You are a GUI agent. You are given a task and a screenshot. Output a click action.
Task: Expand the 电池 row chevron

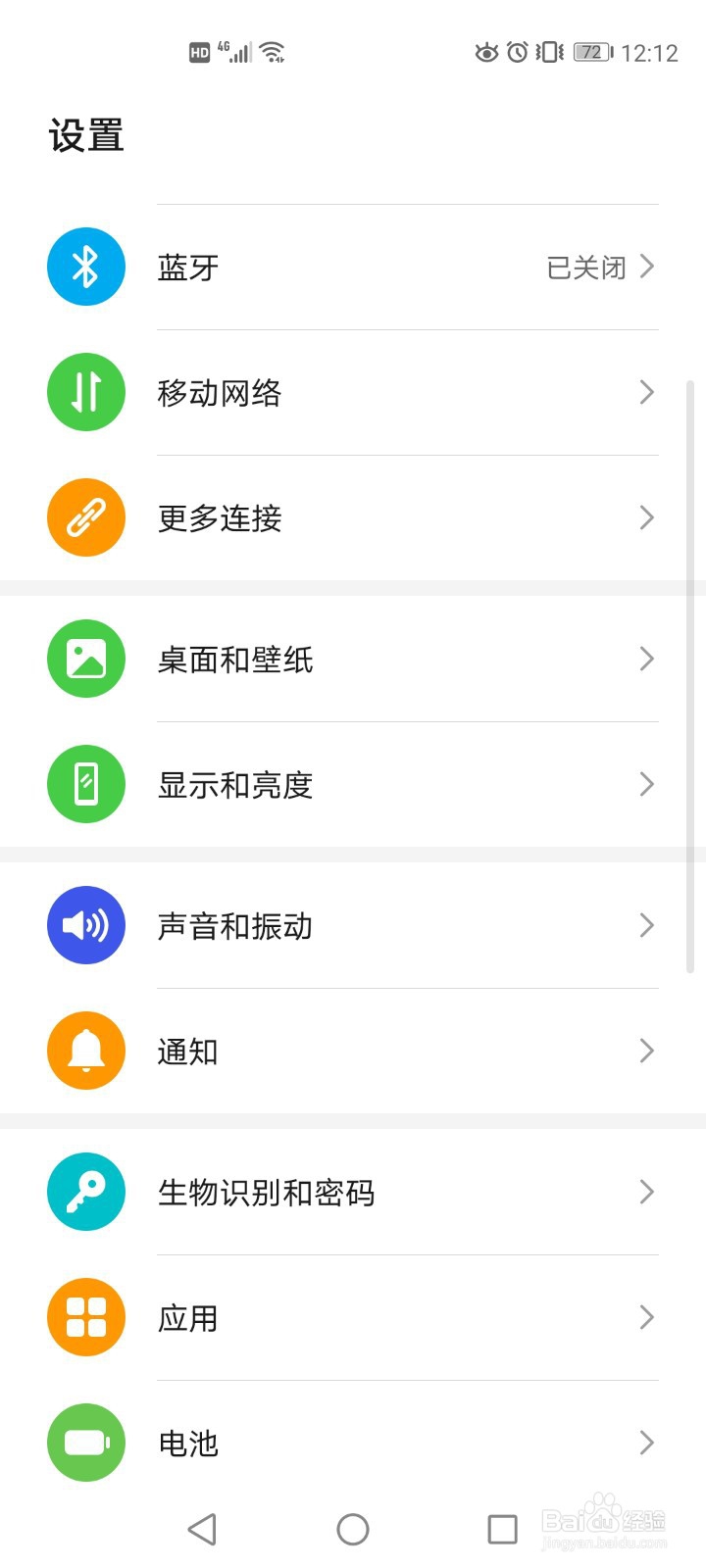click(646, 1442)
